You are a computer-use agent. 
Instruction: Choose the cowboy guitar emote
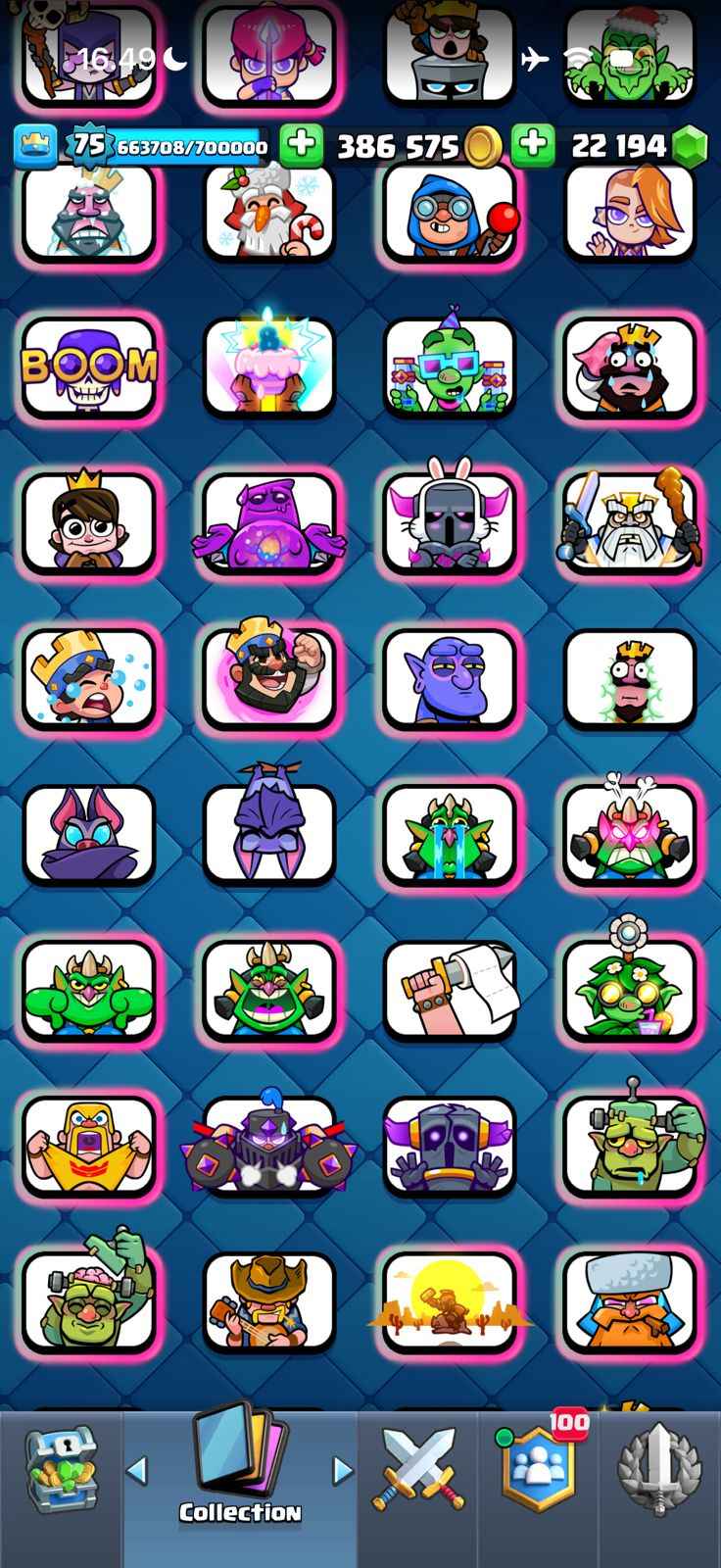point(268,1301)
